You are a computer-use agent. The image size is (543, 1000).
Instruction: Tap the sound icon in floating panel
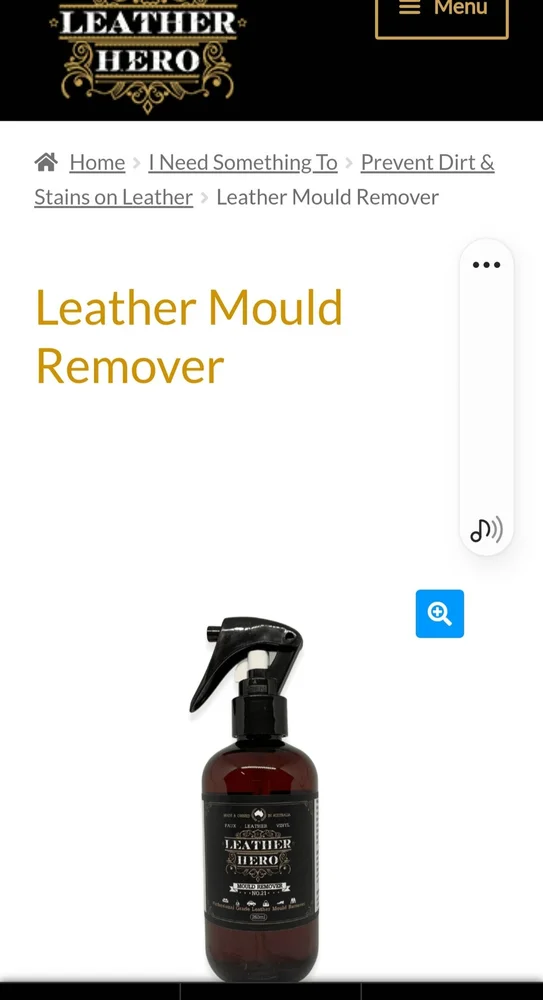(x=486, y=529)
